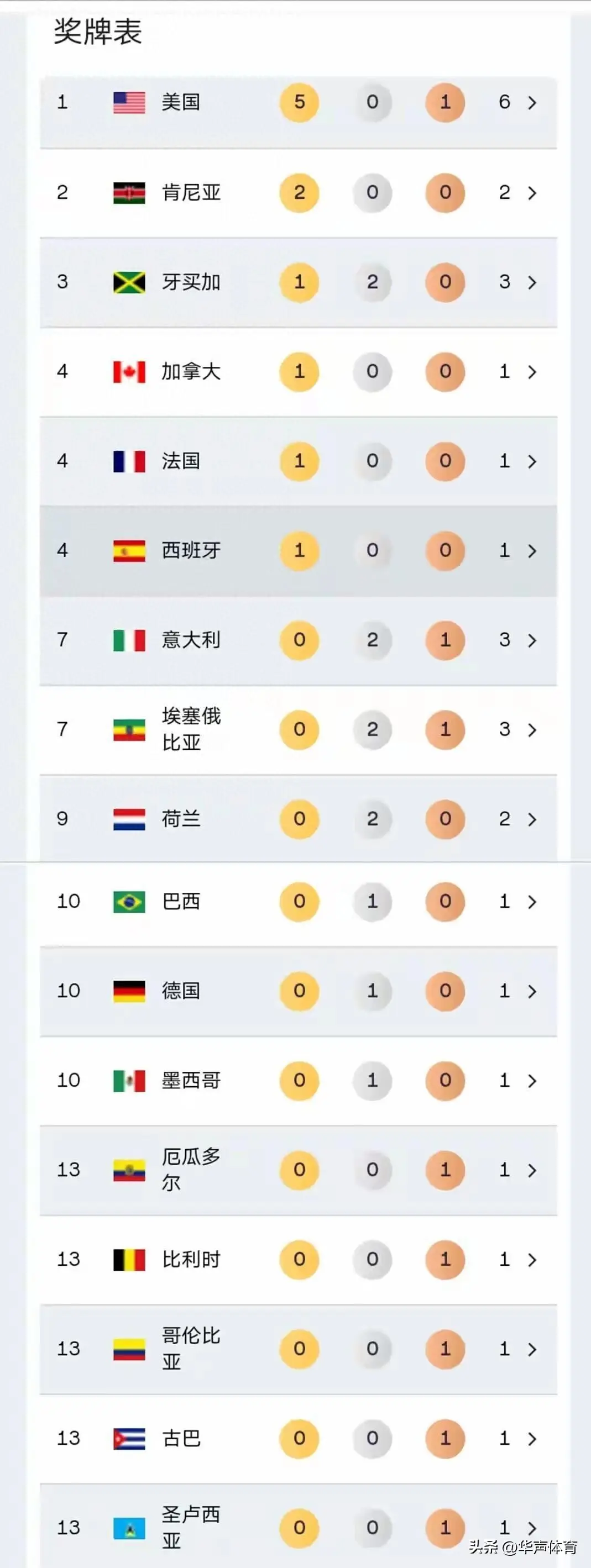This screenshot has height=1568, width=591.
Task: View the 德国 medal row
Action: [299, 992]
